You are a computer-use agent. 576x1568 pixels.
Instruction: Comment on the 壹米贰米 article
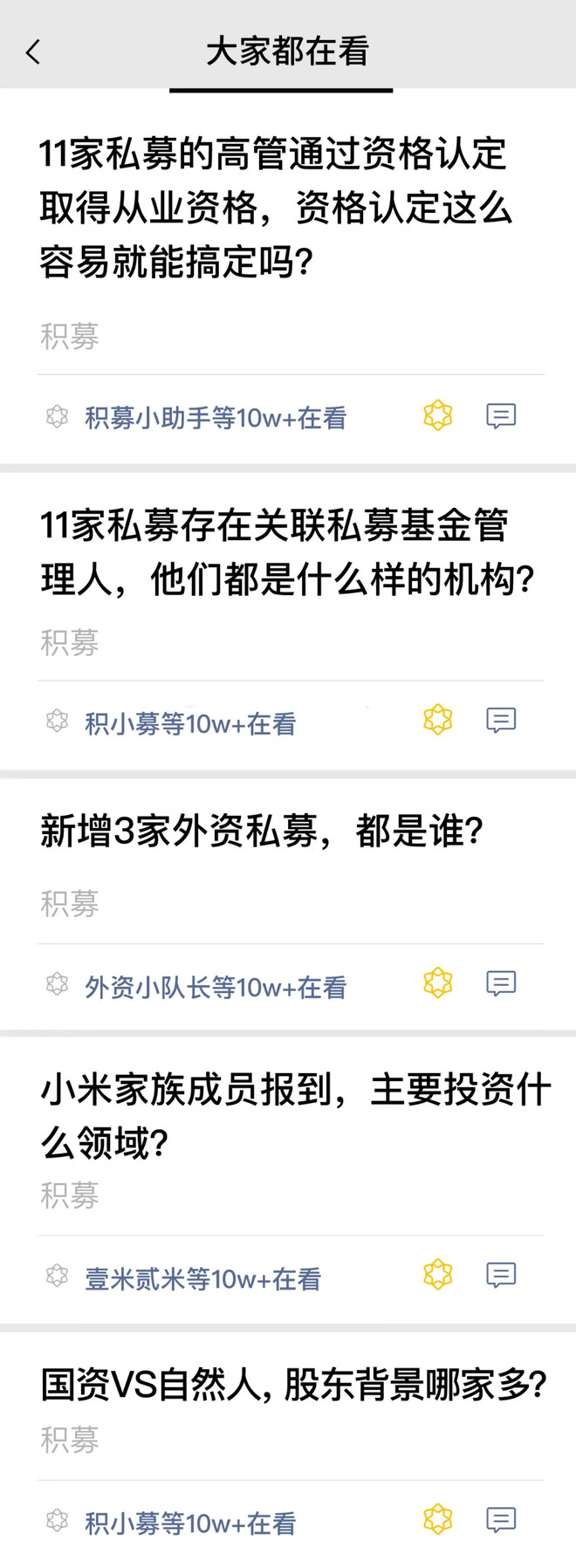point(501,1275)
